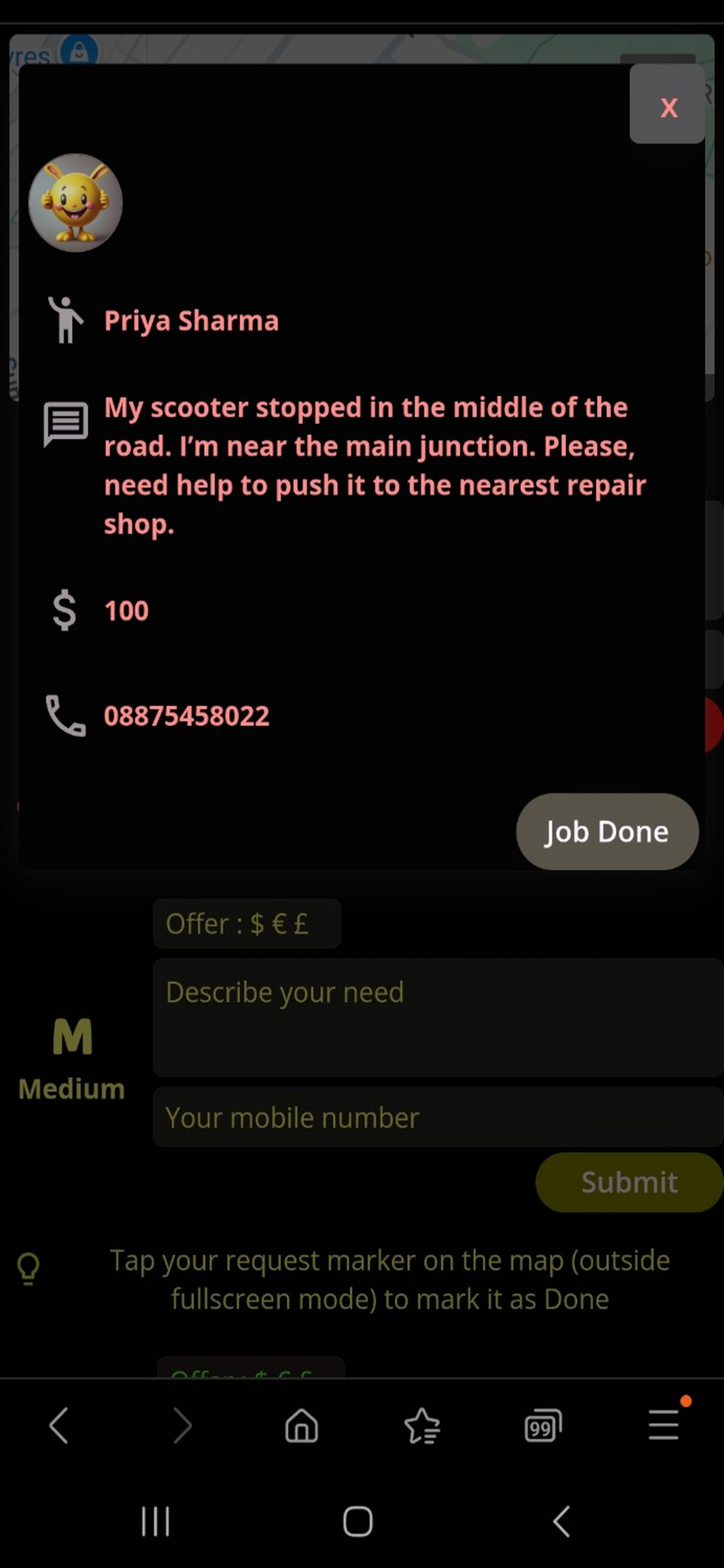Screen dimensions: 724x1568
Task: Open the browser menu
Action: [x=663, y=1425]
